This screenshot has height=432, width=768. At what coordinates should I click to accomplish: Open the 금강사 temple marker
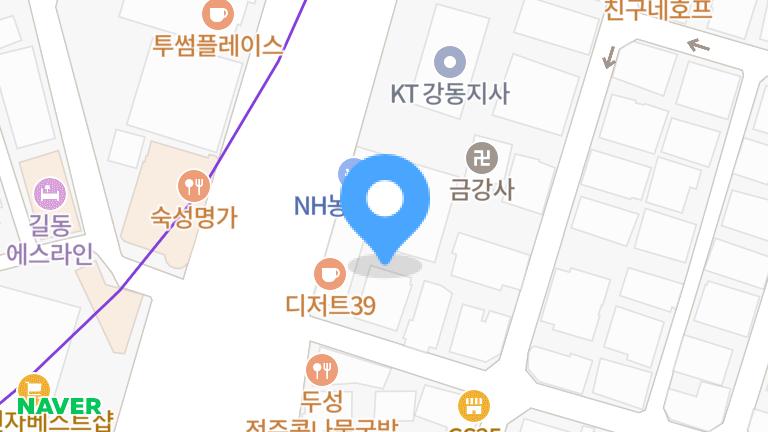click(x=482, y=157)
